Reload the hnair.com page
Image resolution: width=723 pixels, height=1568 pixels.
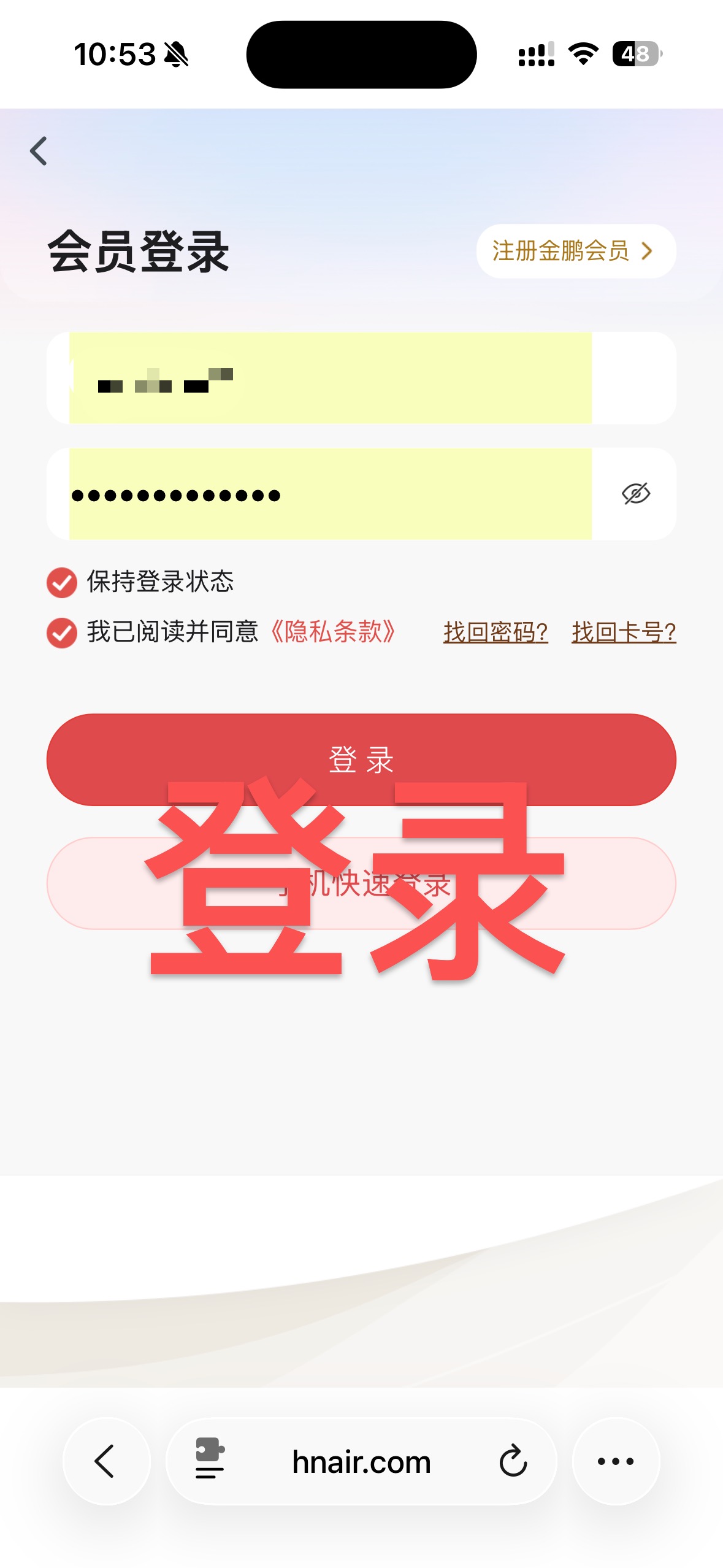513,1461
